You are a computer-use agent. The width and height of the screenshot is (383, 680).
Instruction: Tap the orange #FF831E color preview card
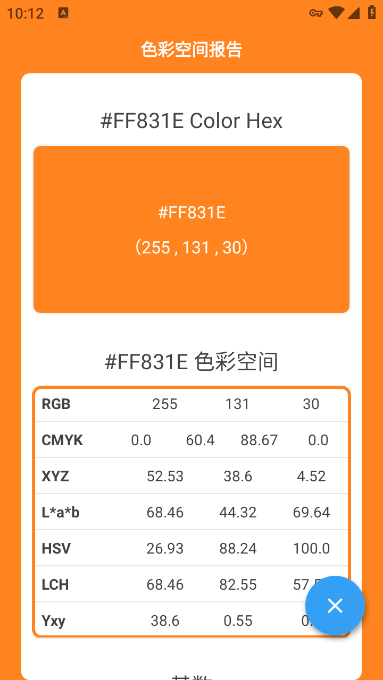click(191, 229)
